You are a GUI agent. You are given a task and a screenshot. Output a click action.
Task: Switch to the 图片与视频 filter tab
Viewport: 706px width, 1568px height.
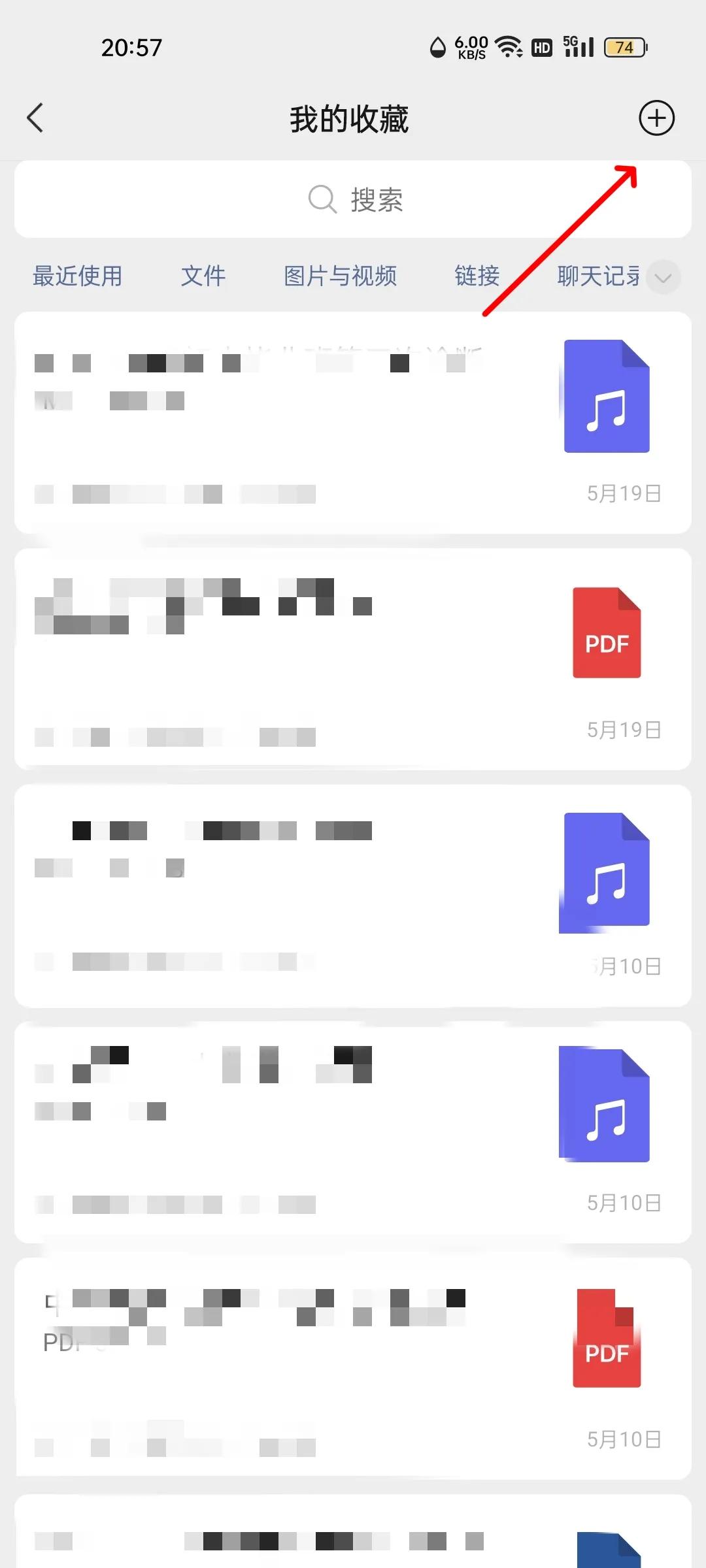click(x=341, y=276)
